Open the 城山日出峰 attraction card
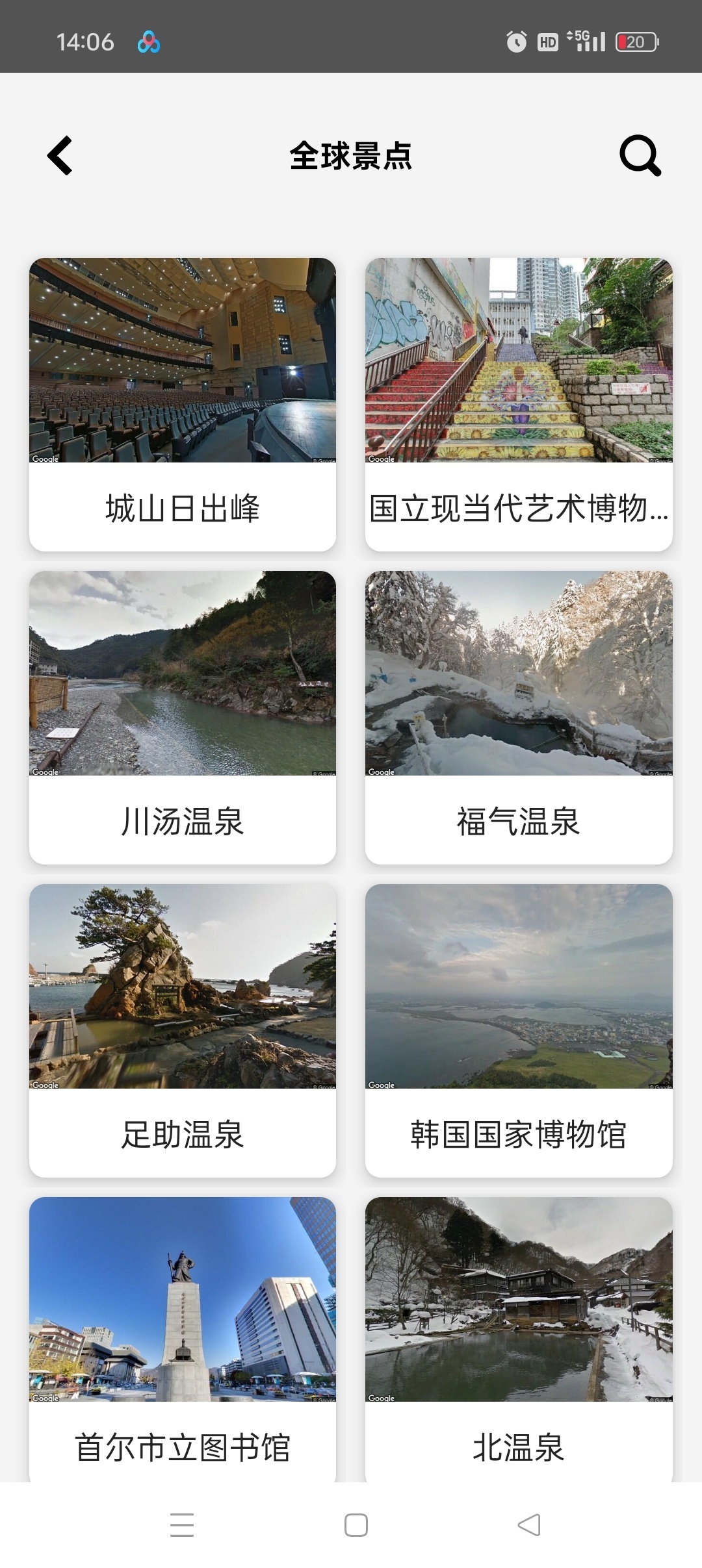The width and height of the screenshot is (702, 1568). click(x=183, y=404)
